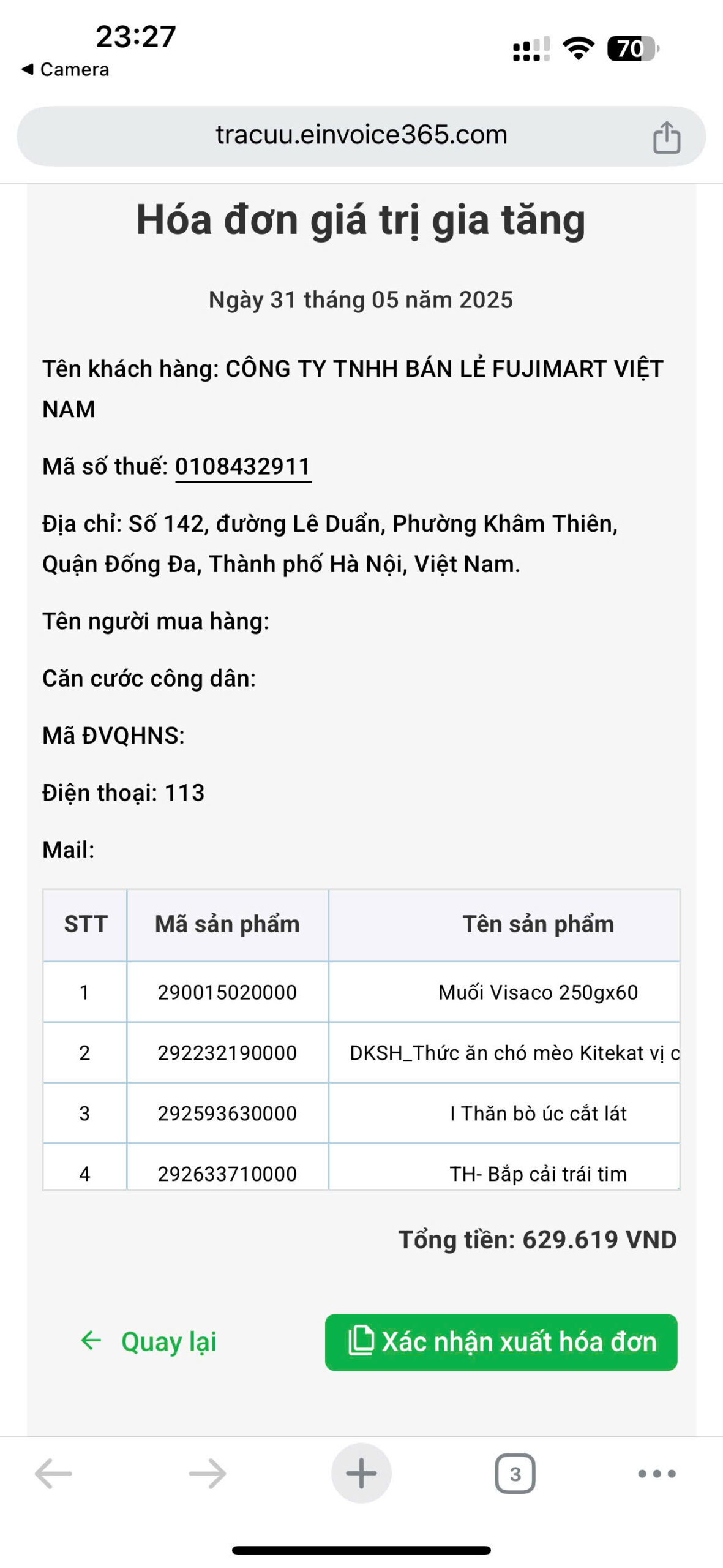Screen dimensions: 723x1568
Task: Tap the underlined tax code 0108432911
Action: pyautogui.click(x=243, y=467)
